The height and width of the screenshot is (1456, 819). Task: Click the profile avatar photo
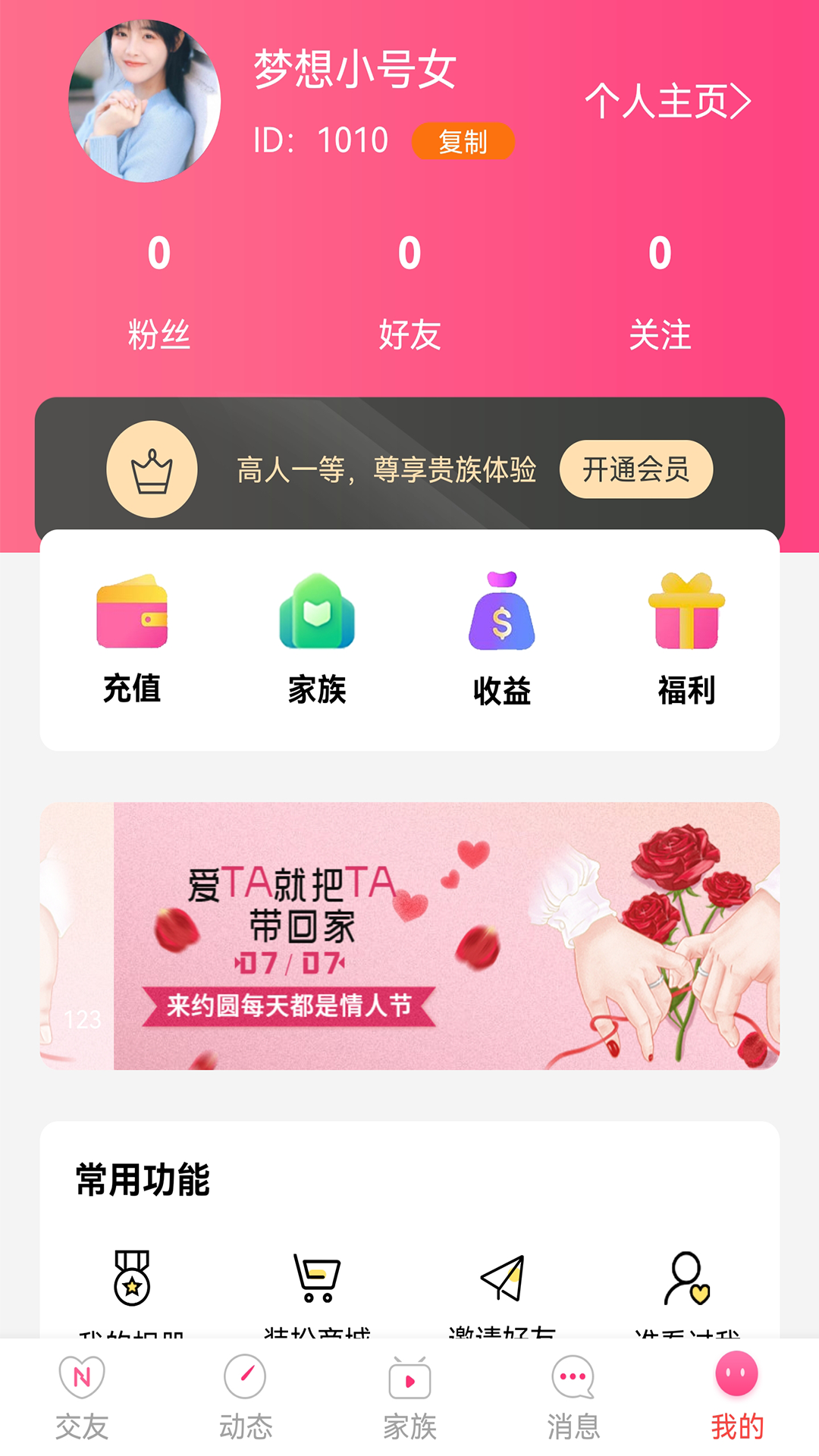click(146, 99)
